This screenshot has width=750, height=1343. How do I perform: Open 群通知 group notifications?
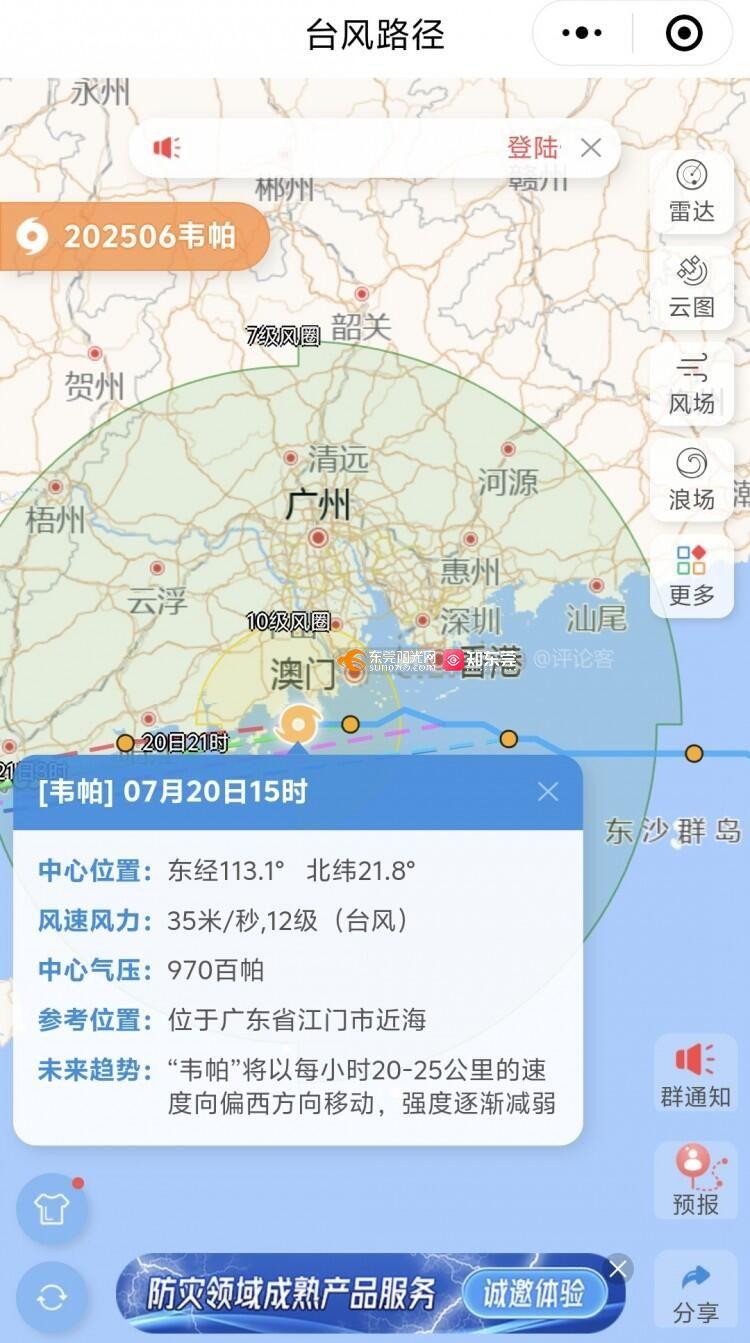point(696,1074)
